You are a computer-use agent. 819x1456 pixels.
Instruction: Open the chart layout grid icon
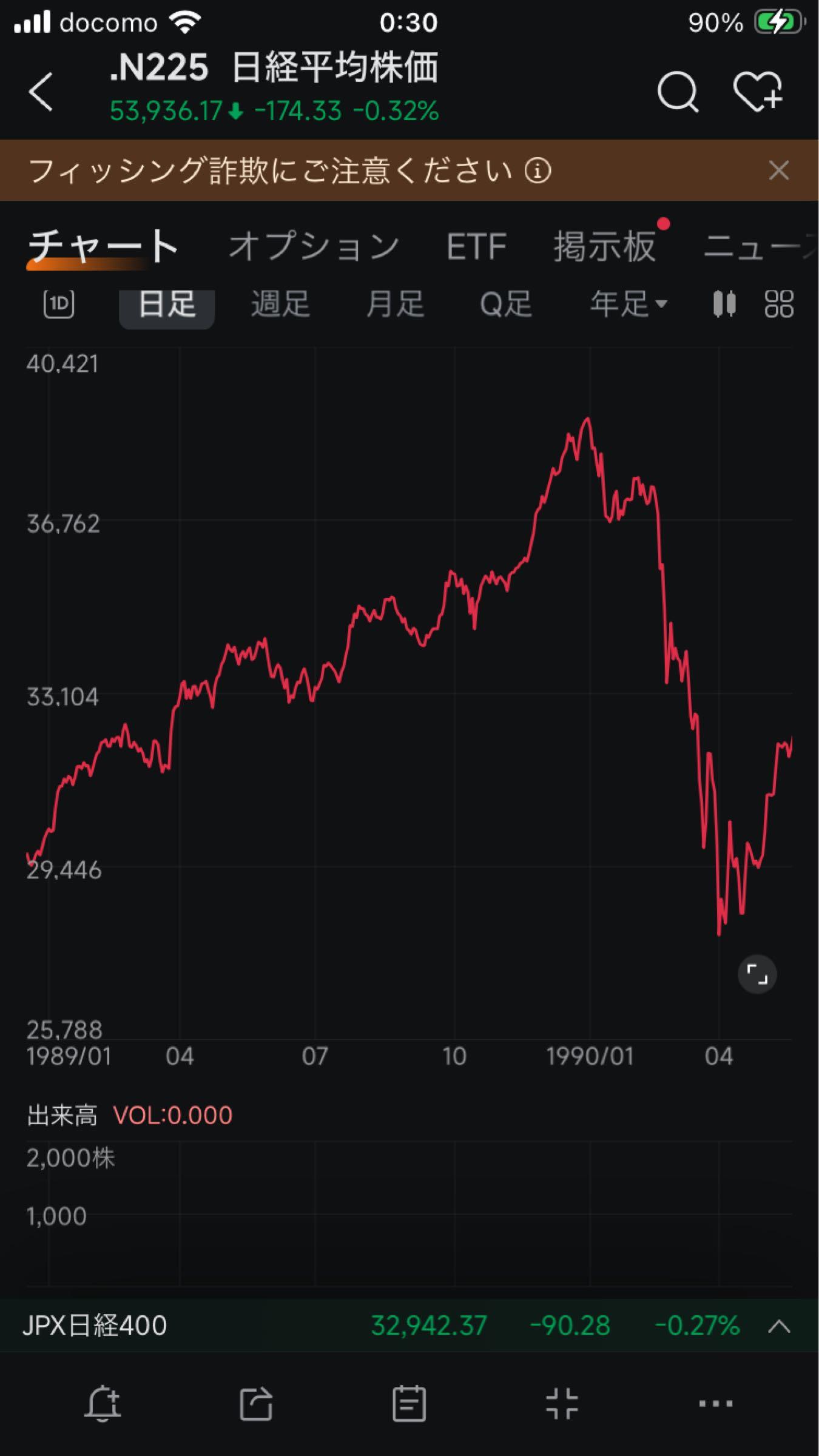(x=778, y=304)
